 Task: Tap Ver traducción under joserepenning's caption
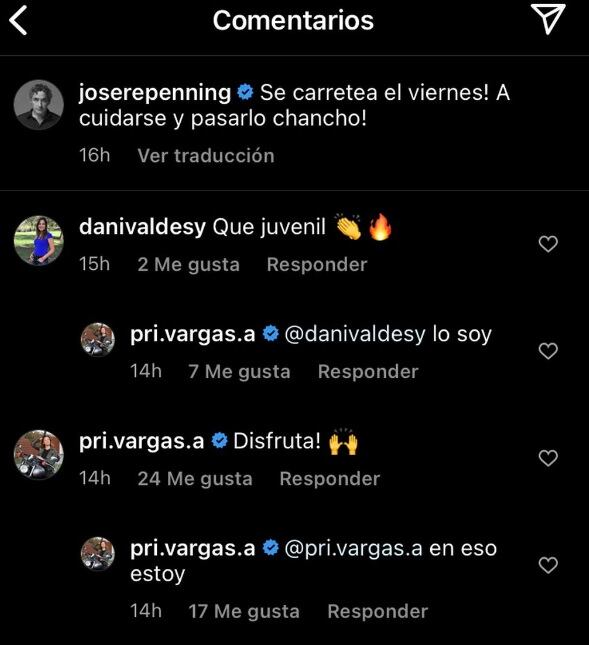[206, 156]
